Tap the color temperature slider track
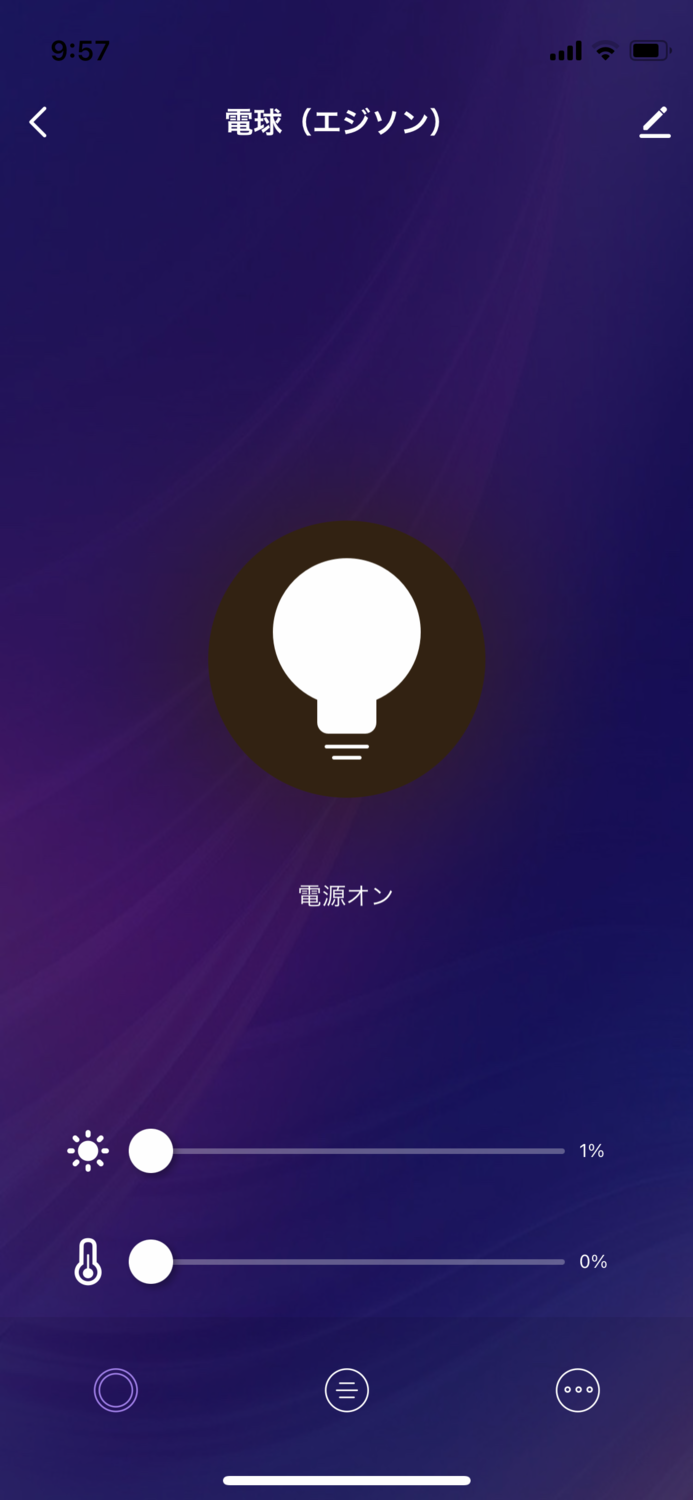Screen dimensions: 693x1500 tap(347, 1262)
